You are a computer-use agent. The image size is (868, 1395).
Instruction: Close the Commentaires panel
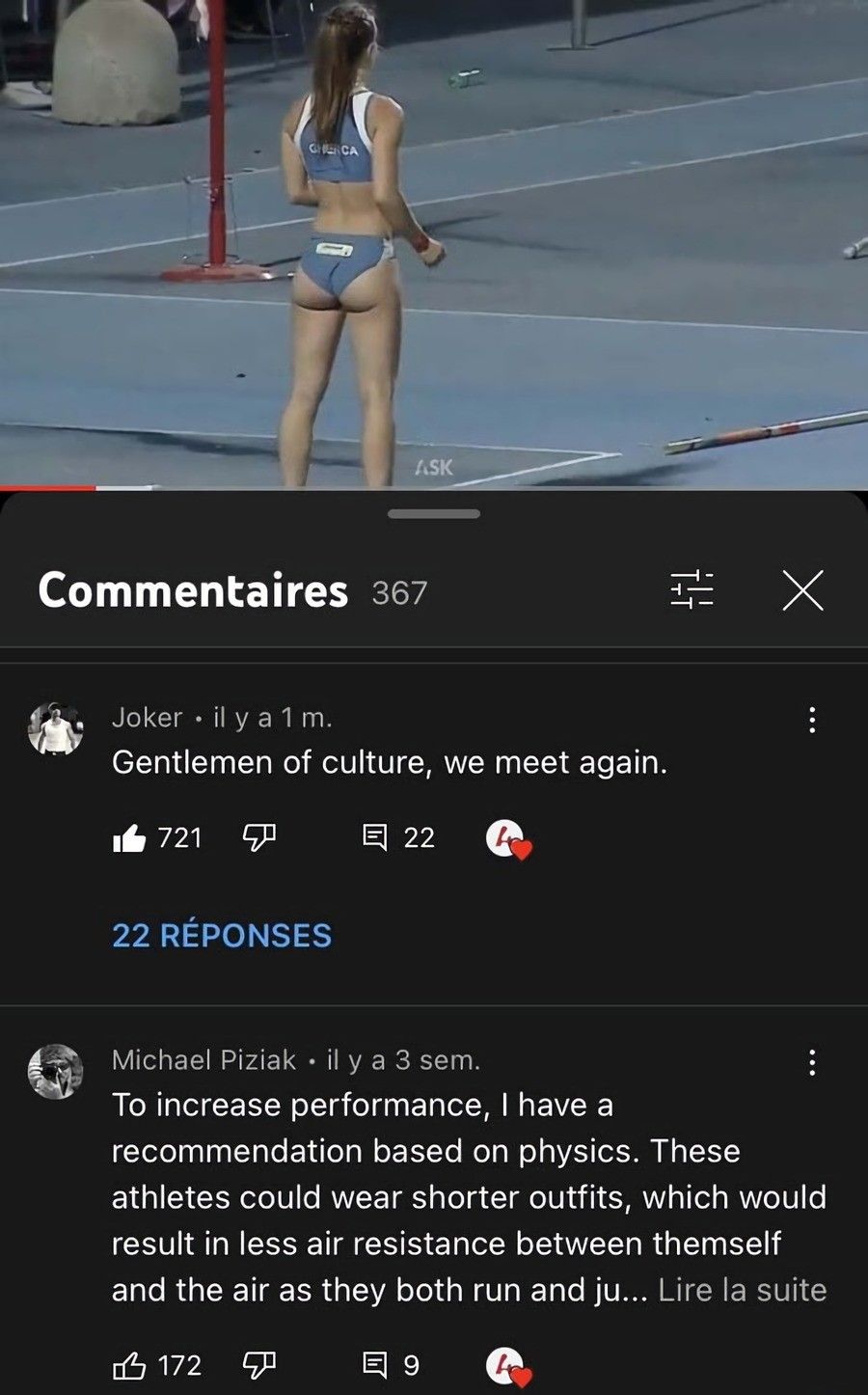point(802,590)
